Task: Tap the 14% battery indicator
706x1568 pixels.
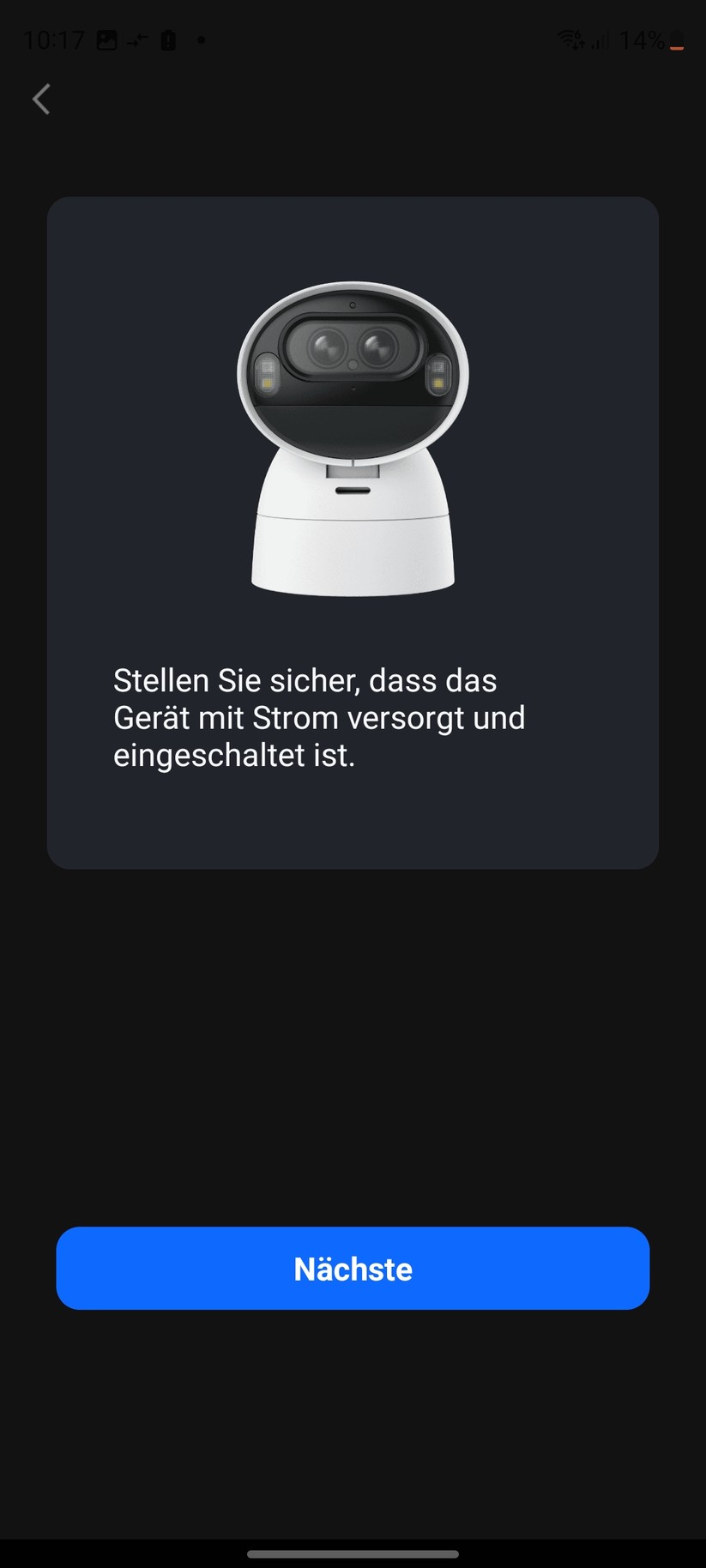Action: point(642,39)
